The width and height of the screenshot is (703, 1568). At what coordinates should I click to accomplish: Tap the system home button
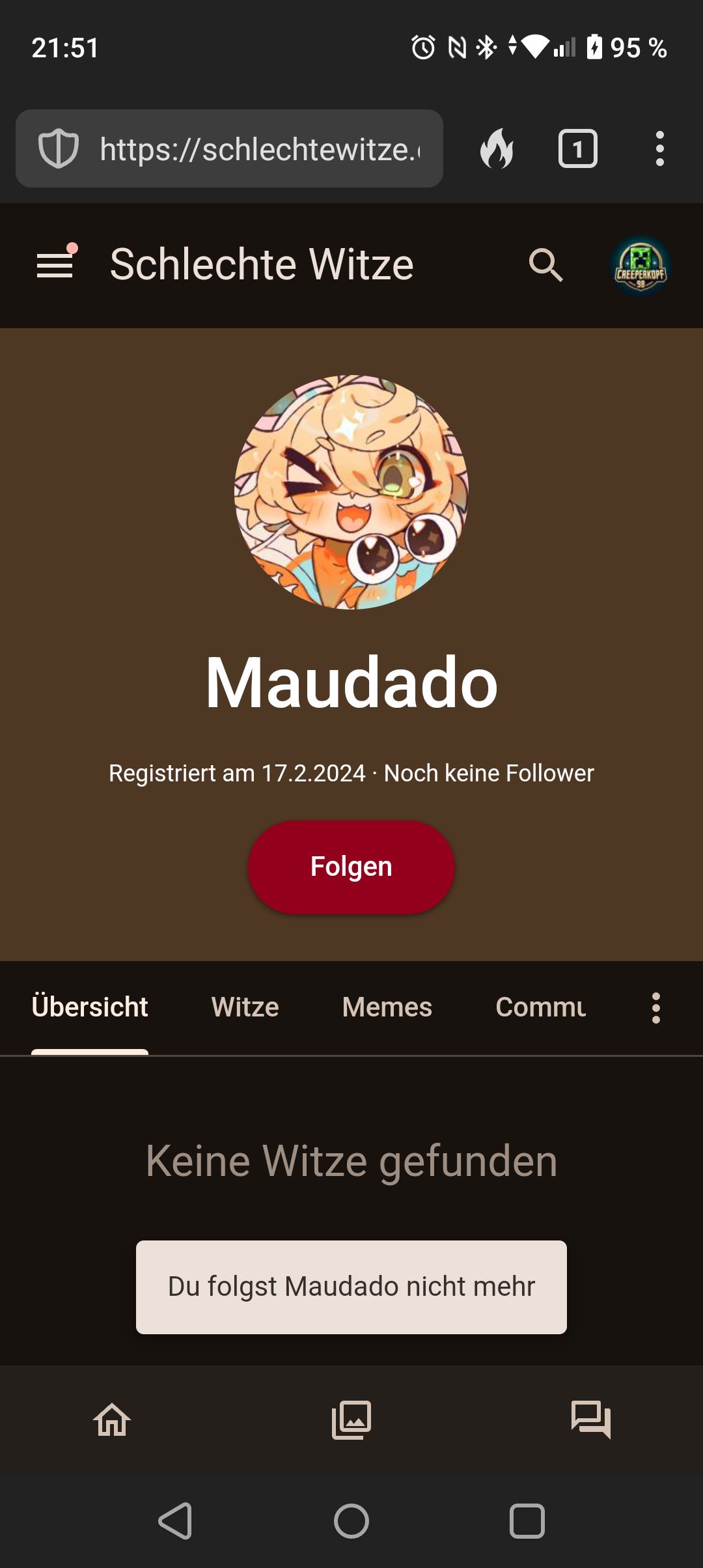[351, 1521]
